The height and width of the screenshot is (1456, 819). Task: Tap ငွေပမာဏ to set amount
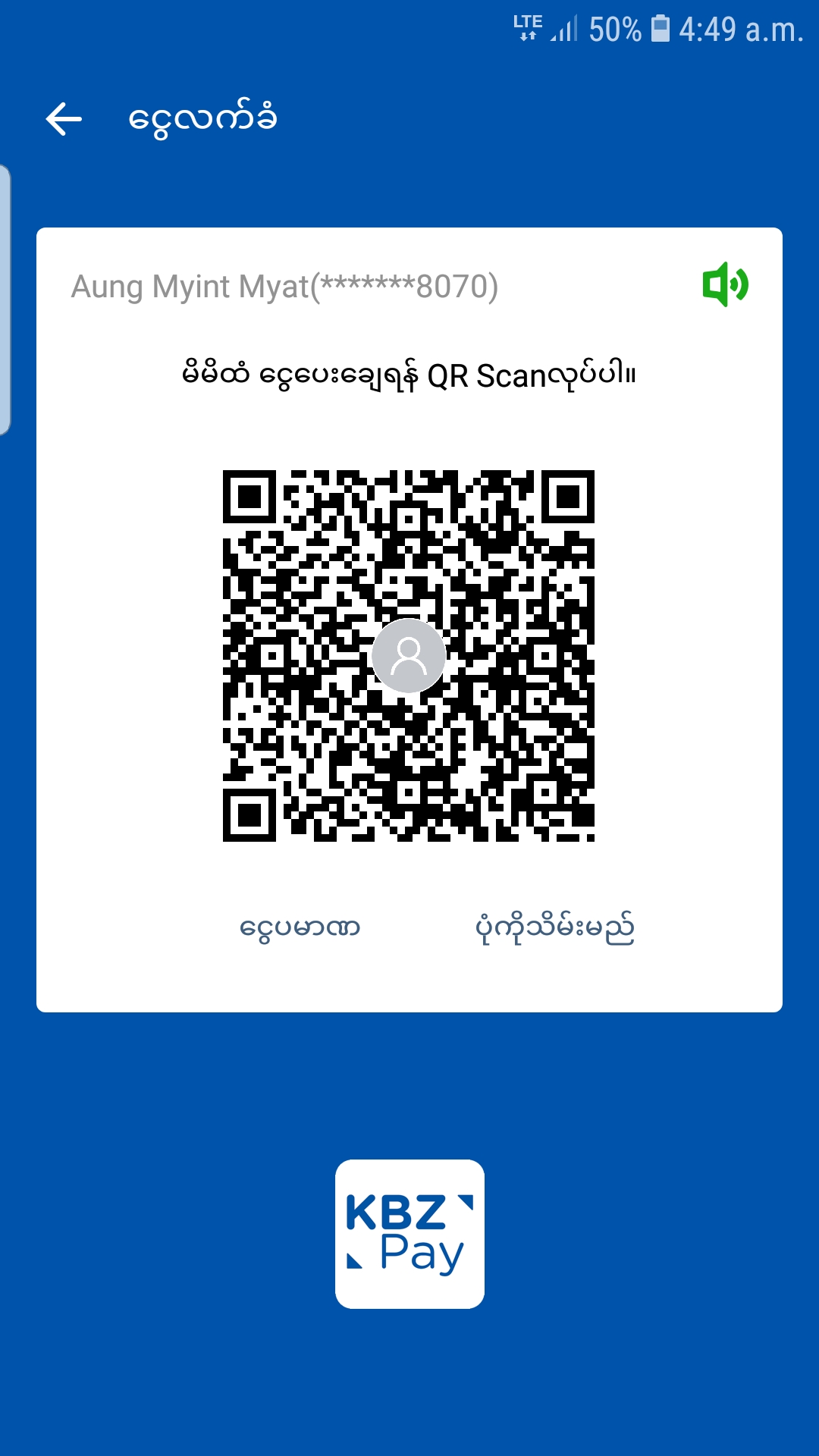(300, 928)
